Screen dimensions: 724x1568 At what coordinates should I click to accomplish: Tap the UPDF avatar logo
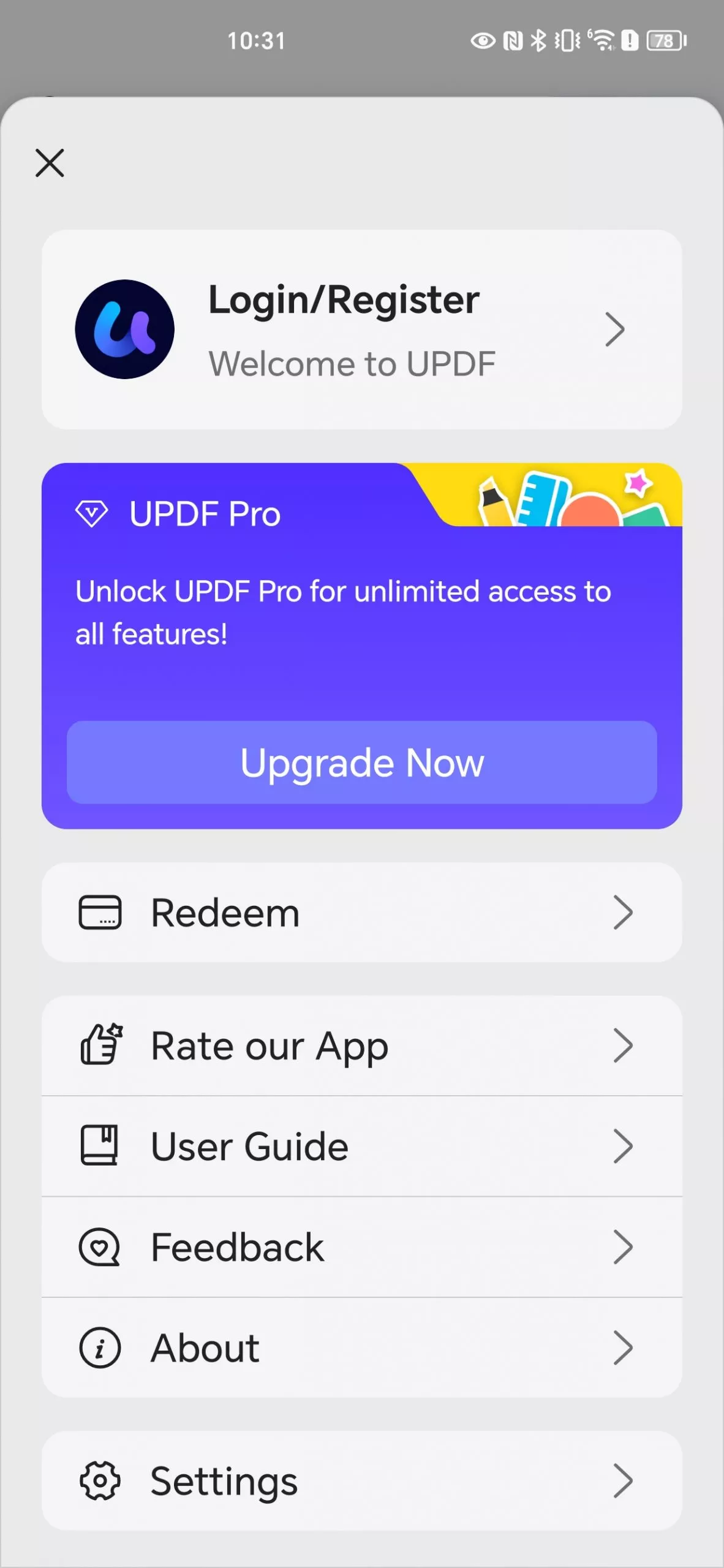click(x=124, y=329)
